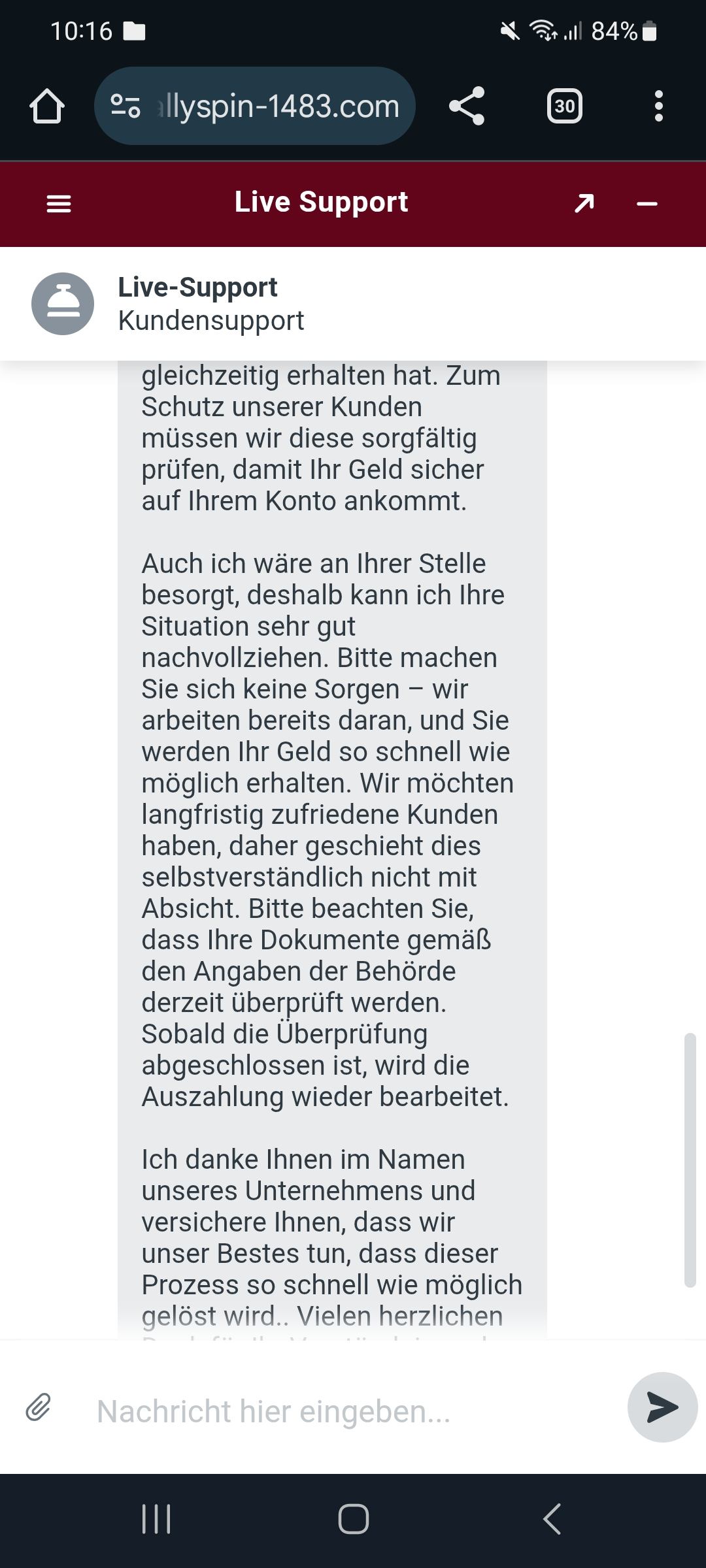The image size is (706, 1568).
Task: Send the chat message
Action: [662, 1407]
